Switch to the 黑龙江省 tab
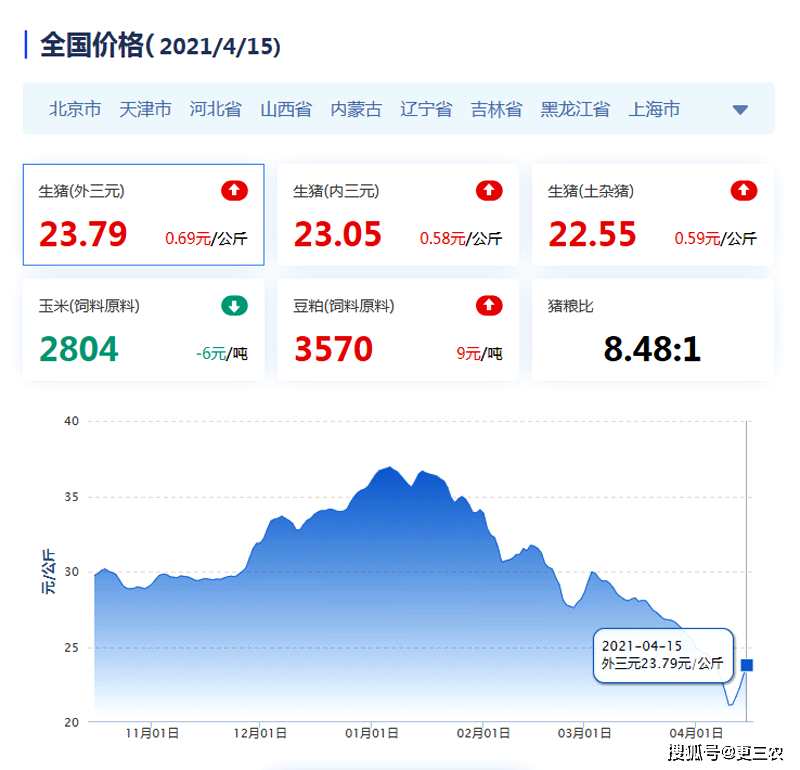 tap(575, 110)
